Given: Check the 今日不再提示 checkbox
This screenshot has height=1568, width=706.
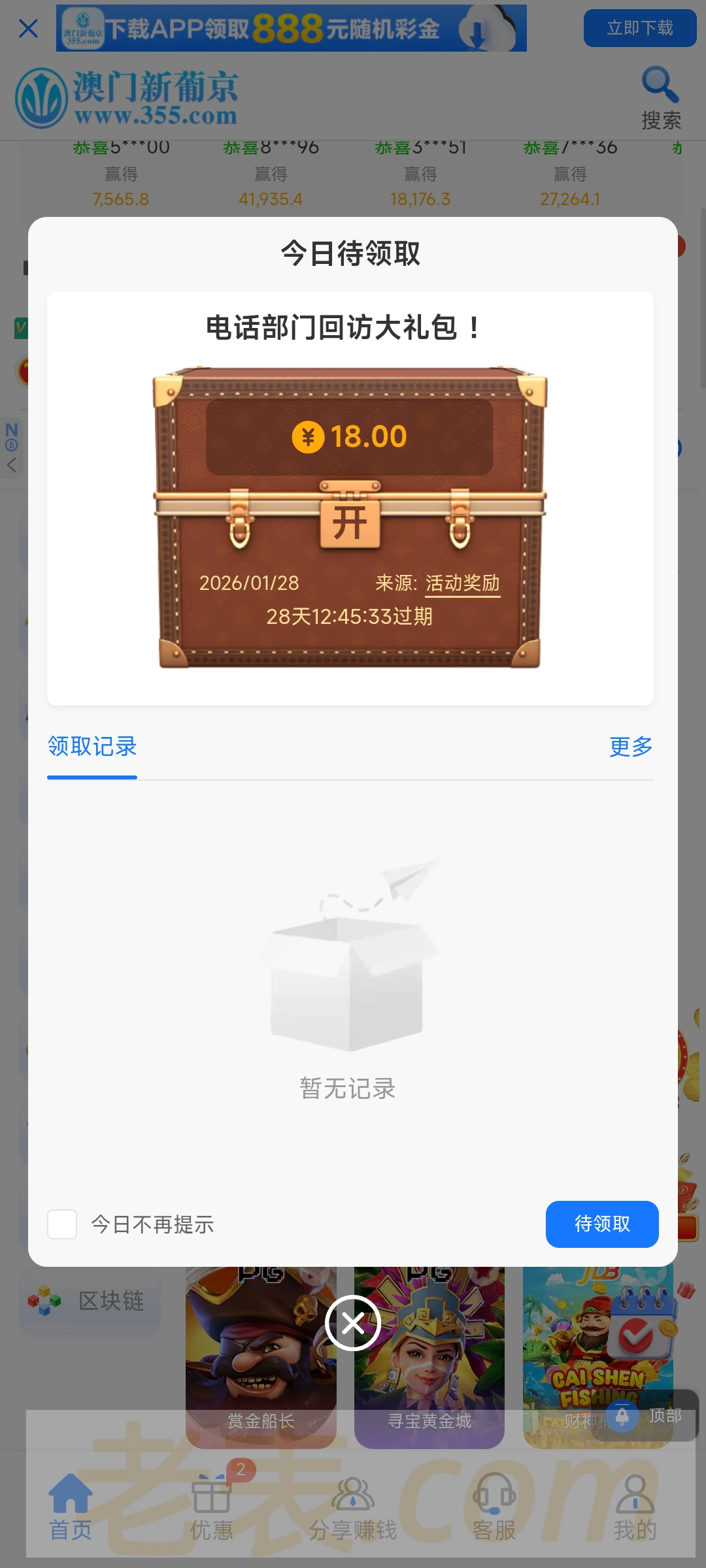Looking at the screenshot, I should click(x=63, y=1224).
